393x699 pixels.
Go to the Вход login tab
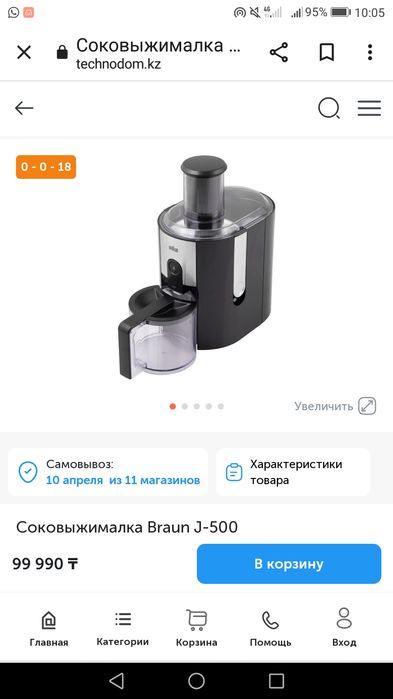click(344, 628)
